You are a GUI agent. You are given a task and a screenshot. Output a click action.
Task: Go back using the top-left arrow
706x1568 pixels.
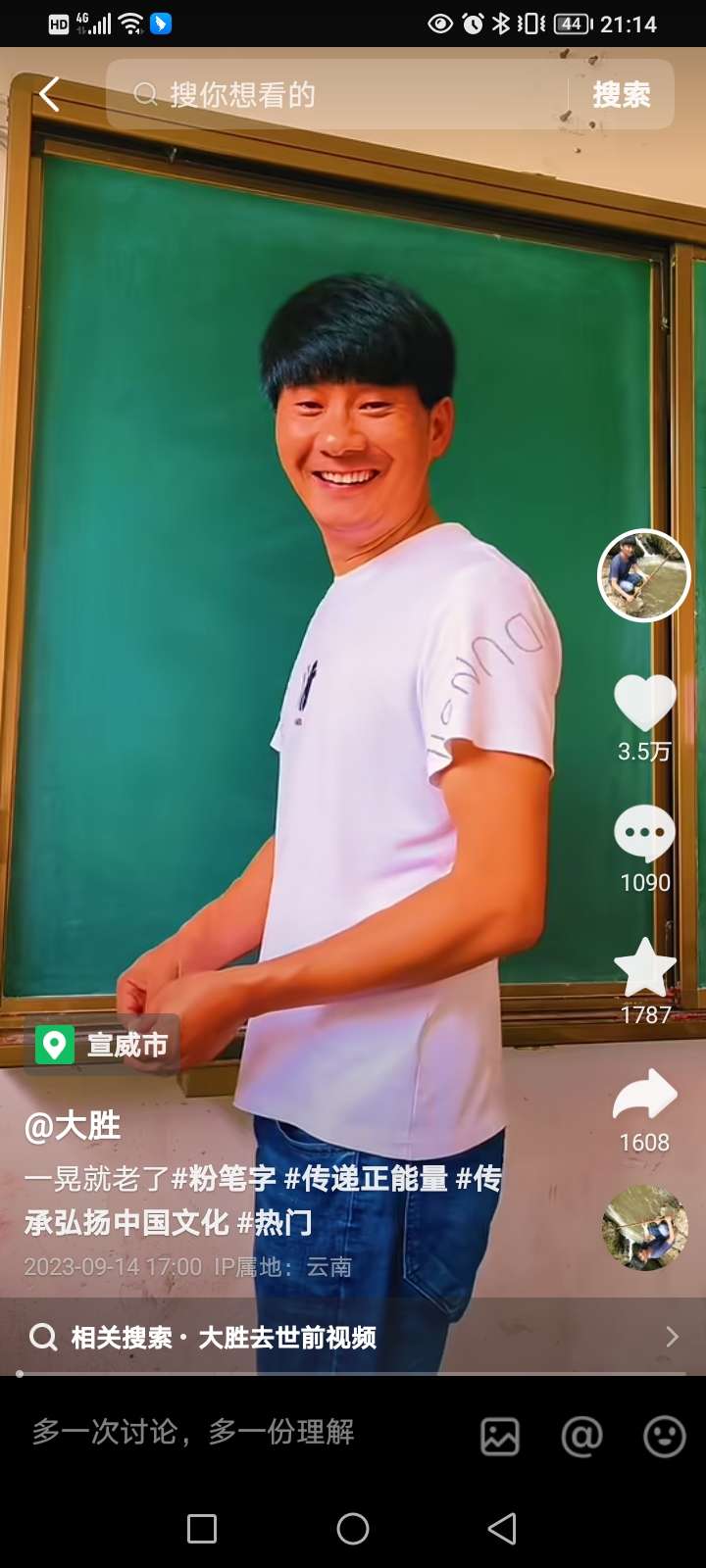(x=49, y=95)
